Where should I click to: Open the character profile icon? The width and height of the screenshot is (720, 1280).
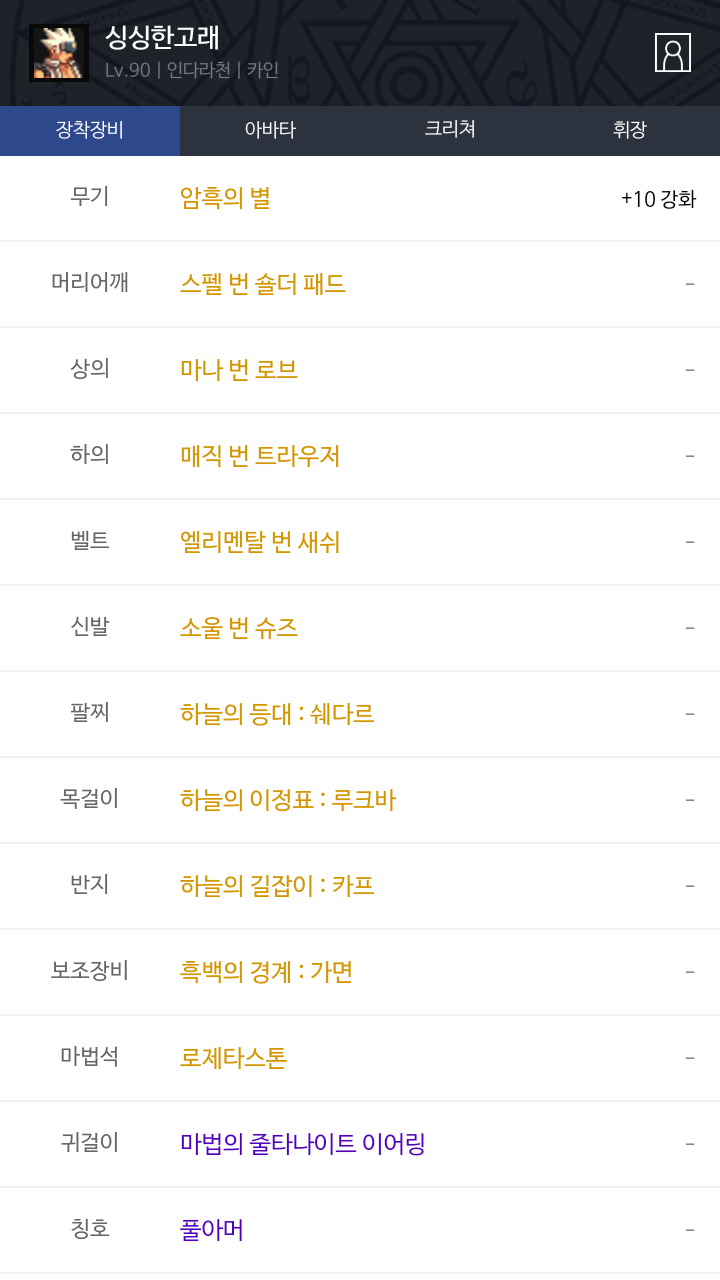pyautogui.click(x=672, y=52)
